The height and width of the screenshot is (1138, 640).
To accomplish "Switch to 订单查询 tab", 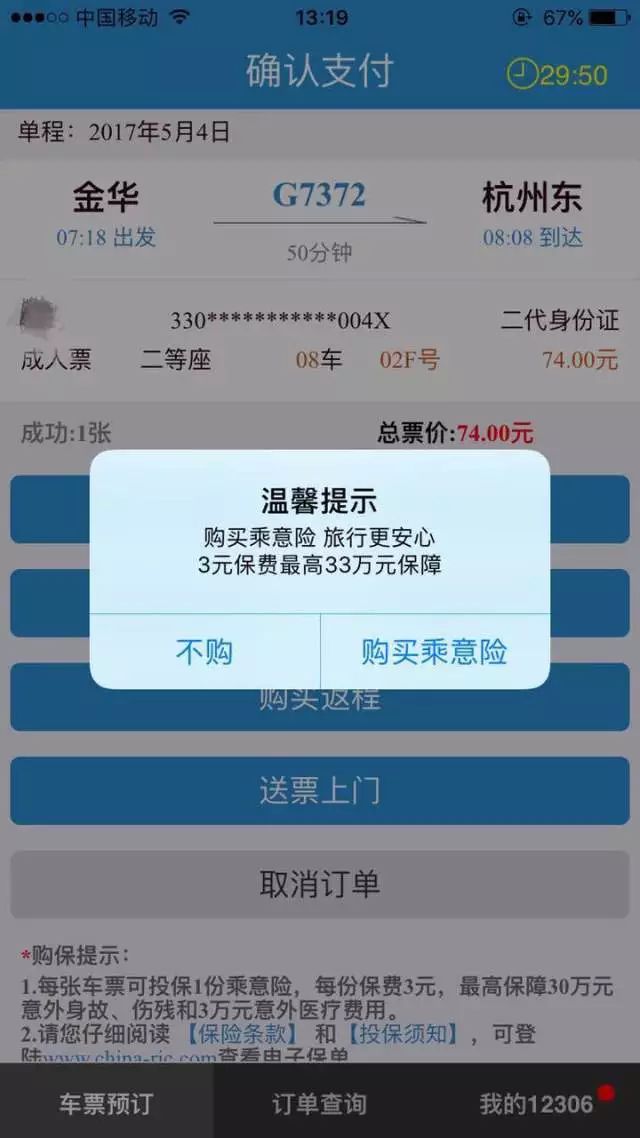I will (x=320, y=1104).
